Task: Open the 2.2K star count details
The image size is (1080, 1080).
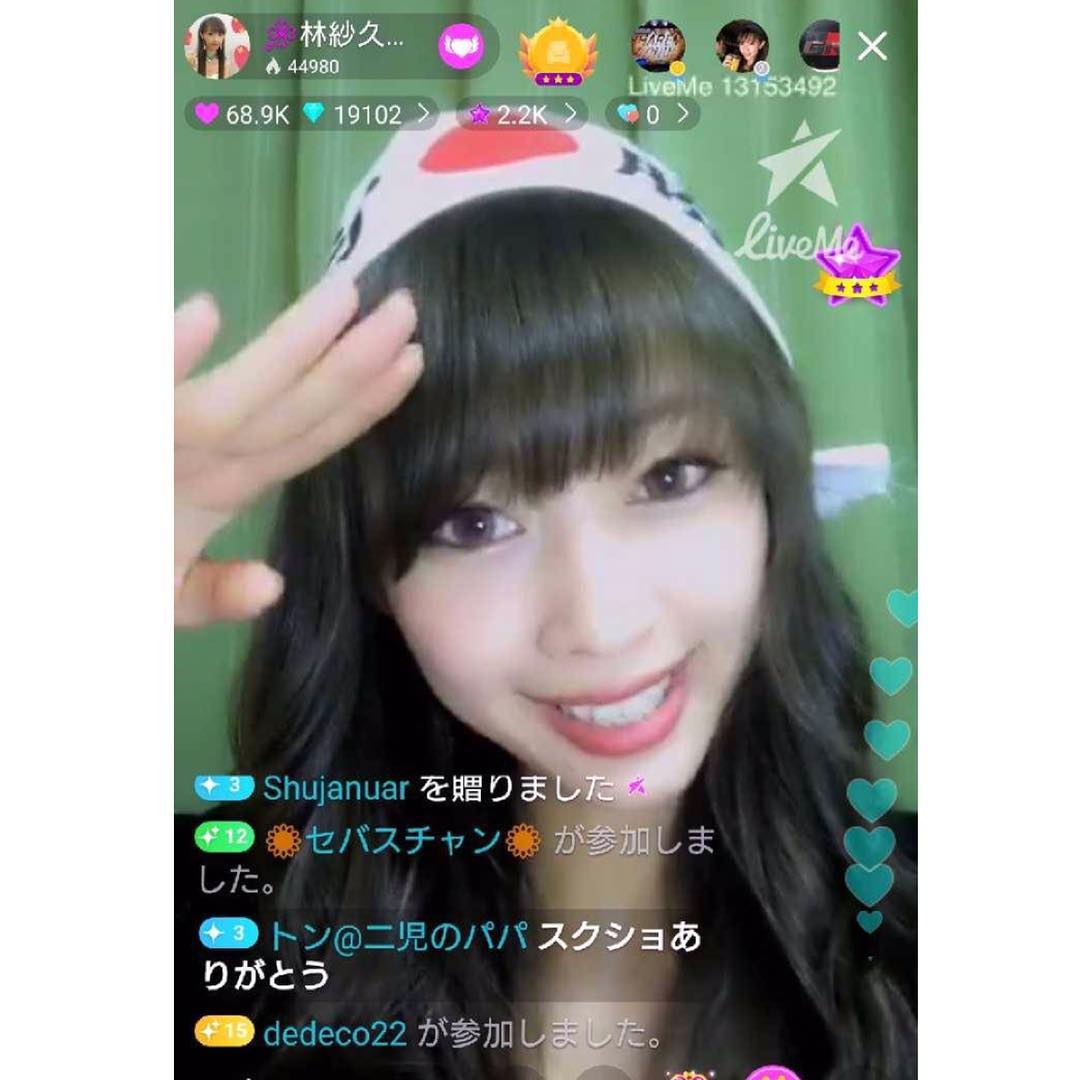Action: [521, 114]
